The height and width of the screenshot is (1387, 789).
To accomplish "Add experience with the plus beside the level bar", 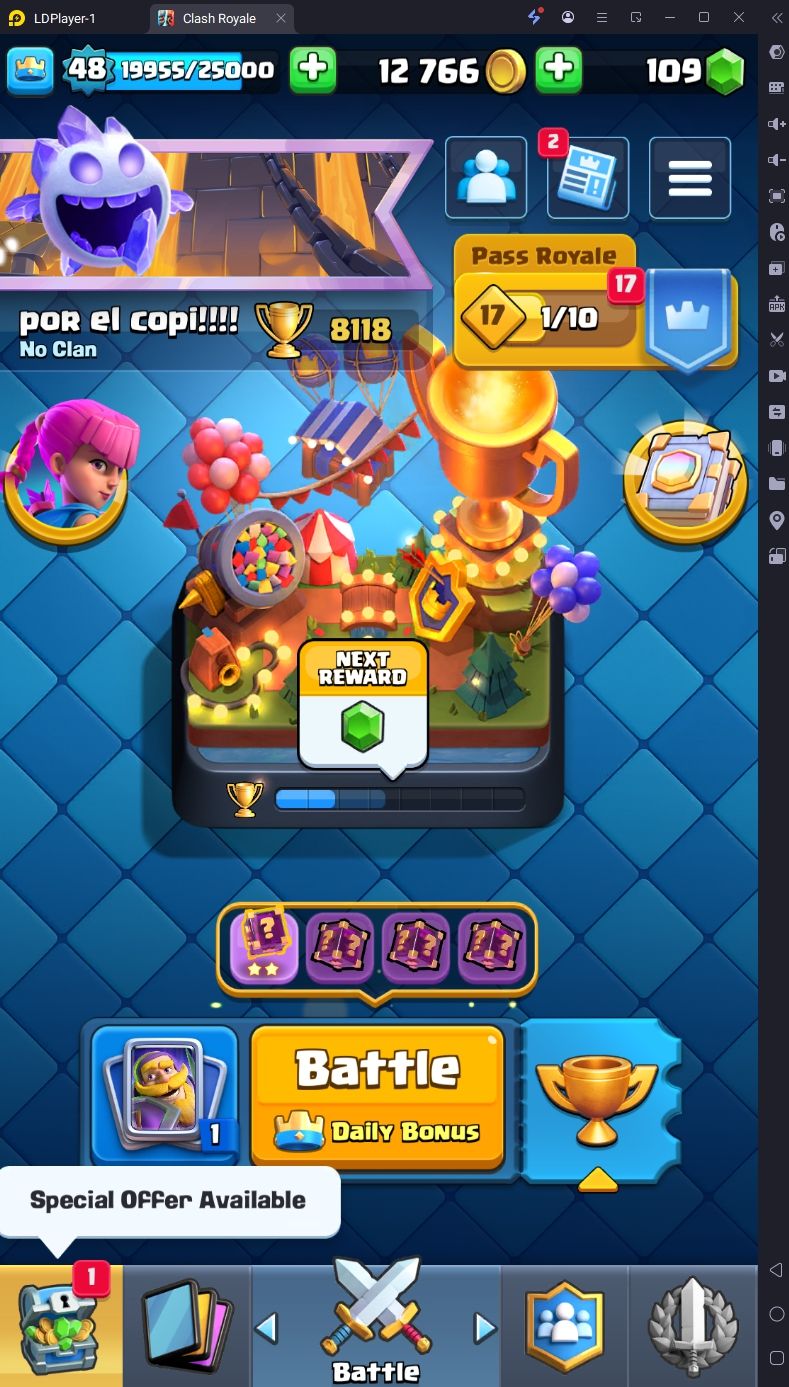I will (313, 69).
